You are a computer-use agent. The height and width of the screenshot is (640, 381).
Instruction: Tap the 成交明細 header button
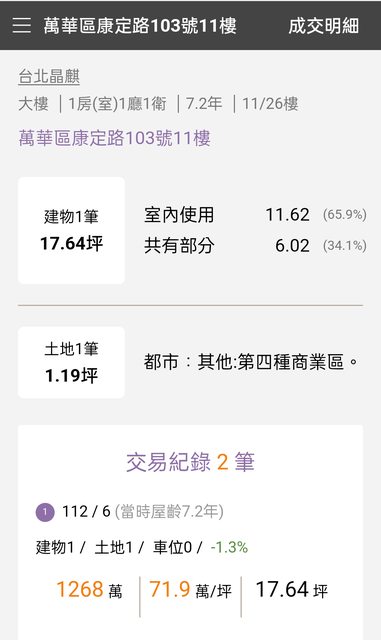coord(323,26)
